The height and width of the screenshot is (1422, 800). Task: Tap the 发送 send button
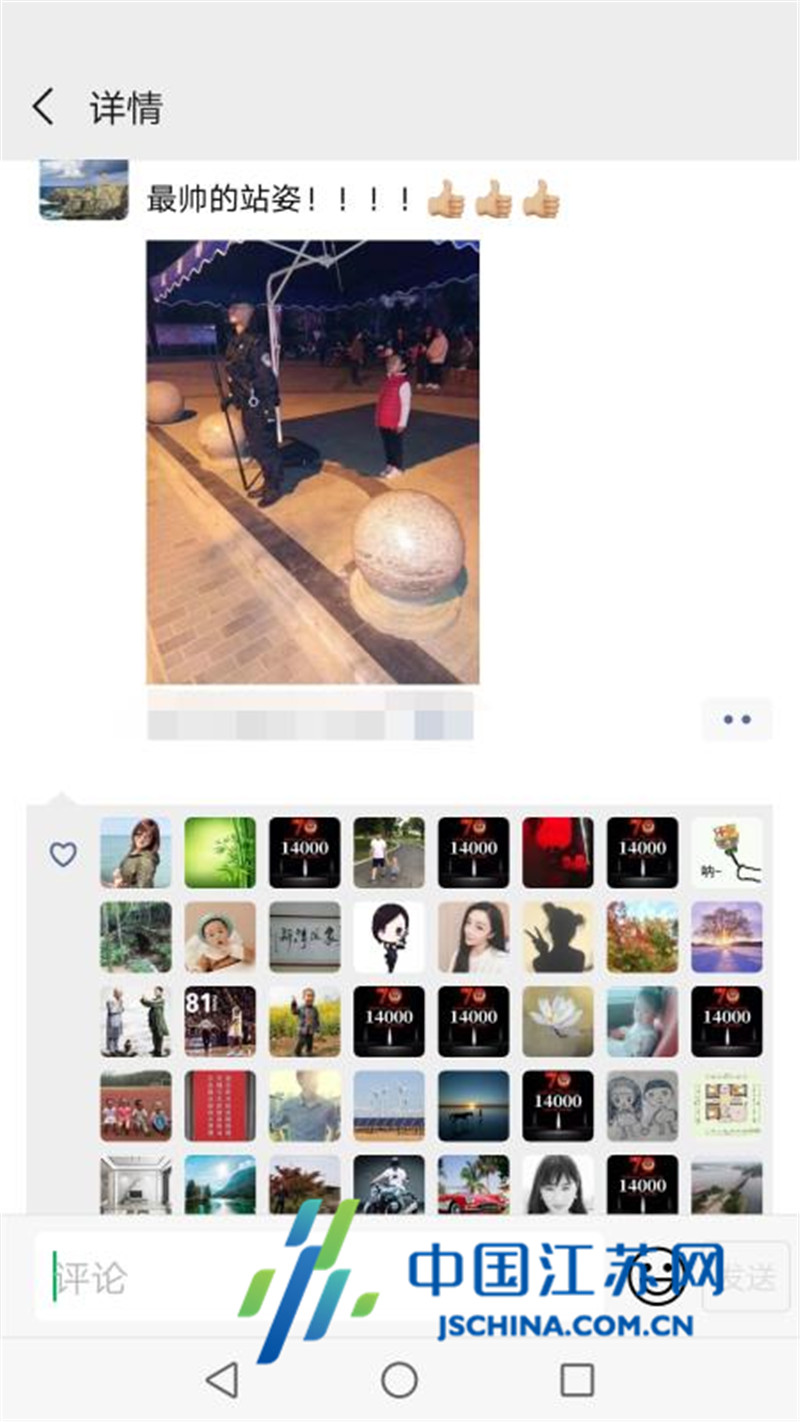746,1279
